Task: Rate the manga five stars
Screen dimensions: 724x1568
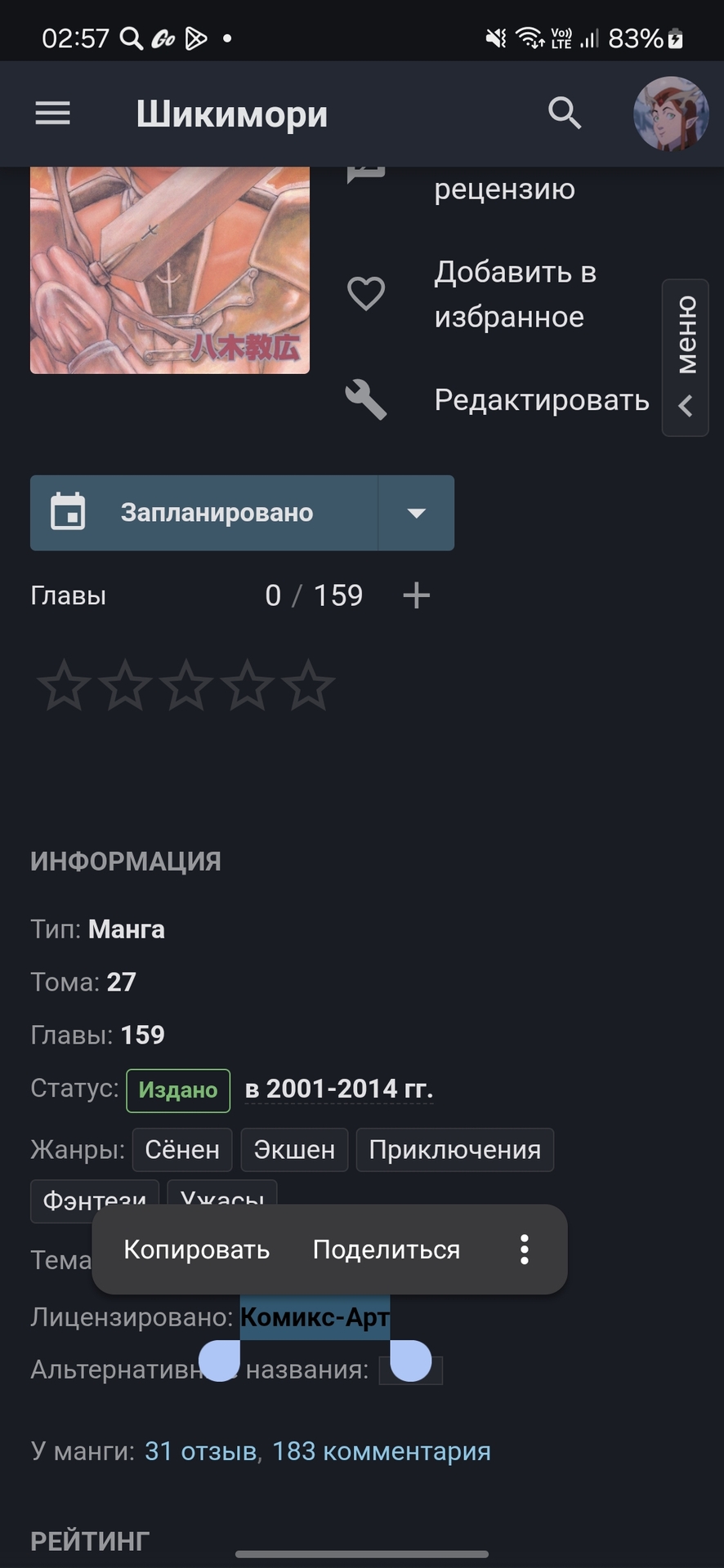Action: [x=309, y=686]
